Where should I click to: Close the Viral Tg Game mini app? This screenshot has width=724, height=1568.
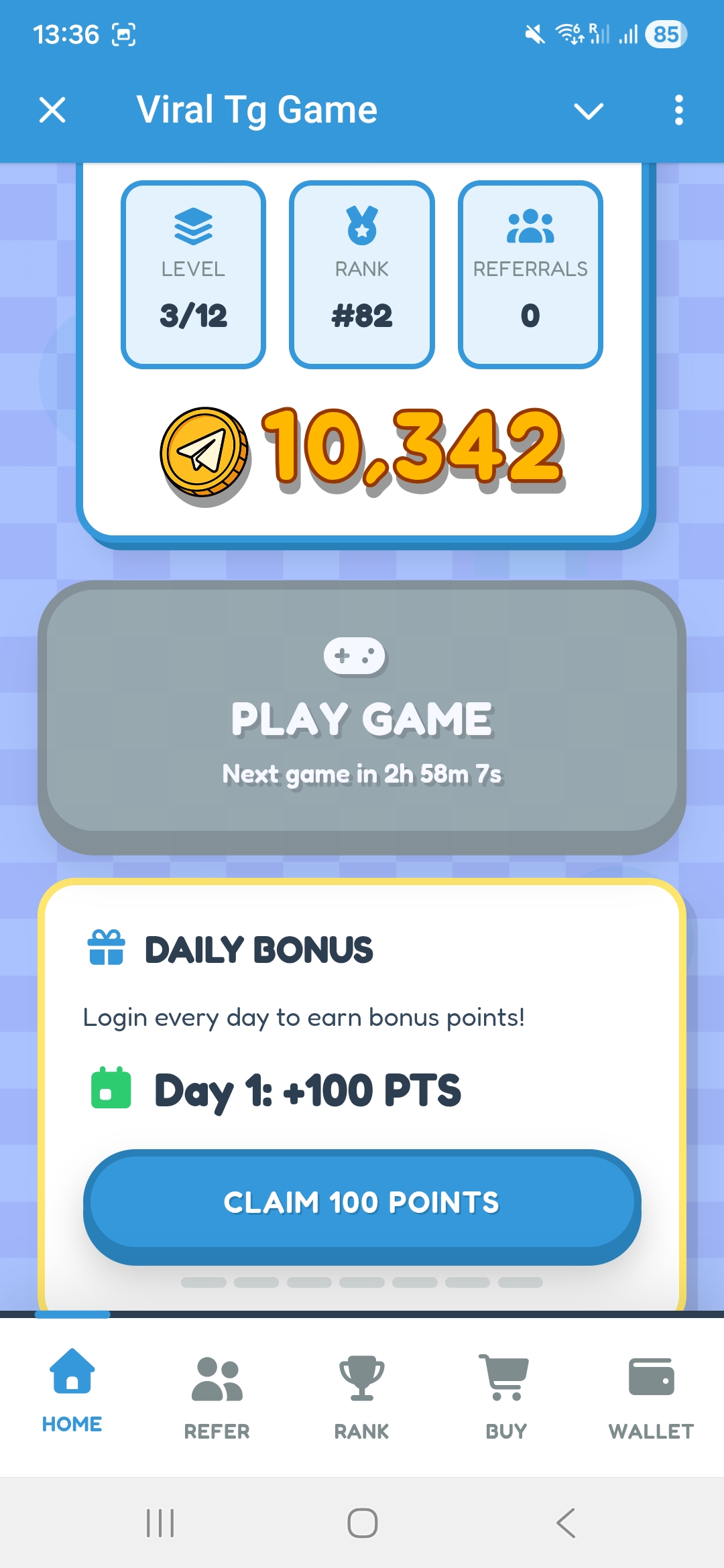coord(52,110)
